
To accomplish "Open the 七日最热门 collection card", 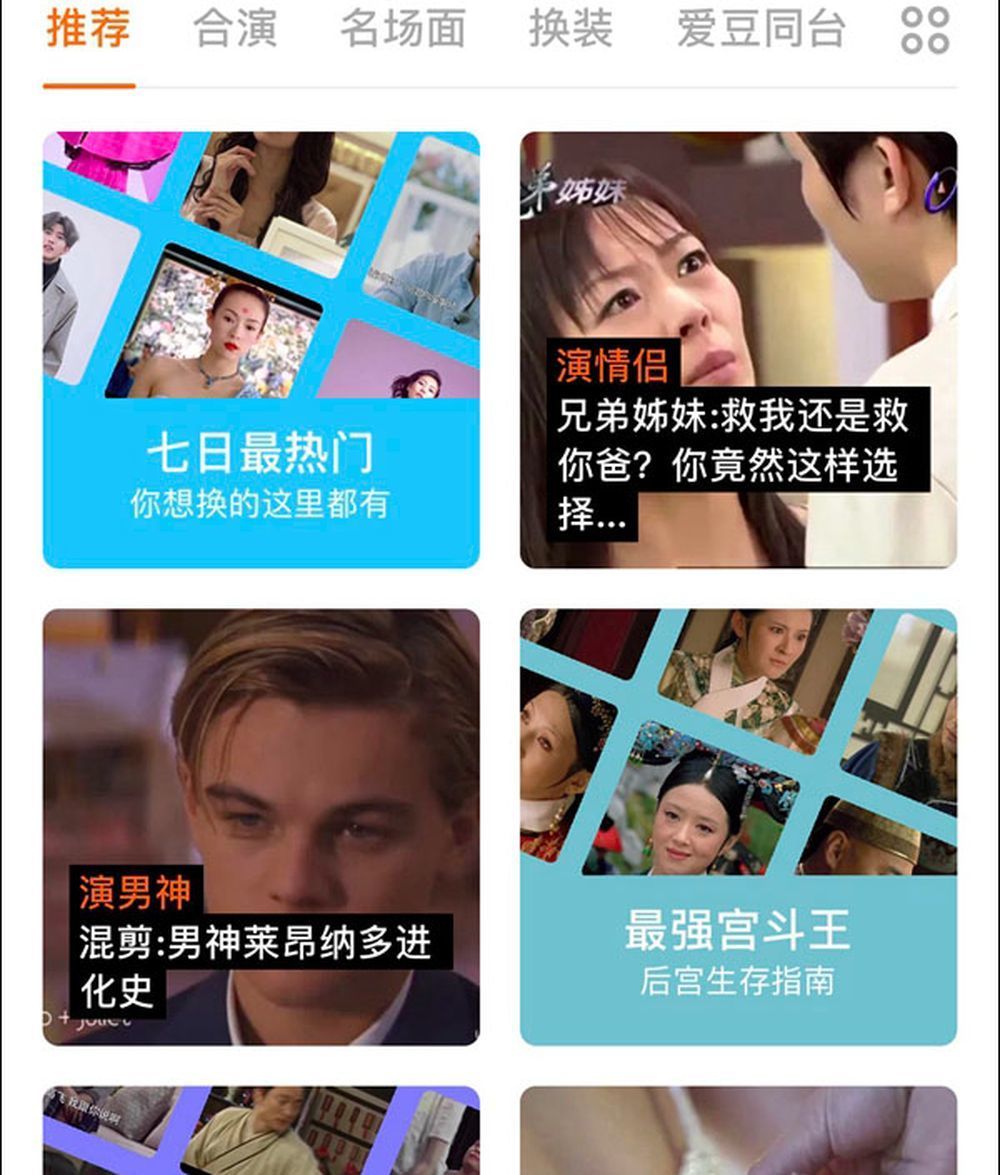I will [261, 350].
